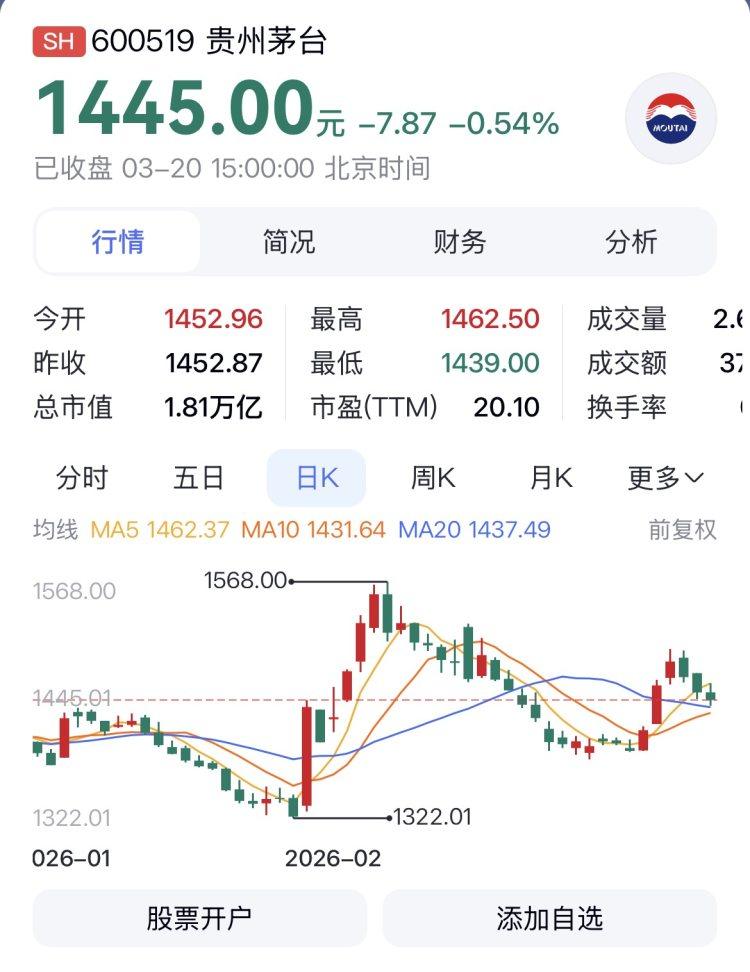Switch to the 周K weekly chart
750x972 pixels.
[434, 479]
